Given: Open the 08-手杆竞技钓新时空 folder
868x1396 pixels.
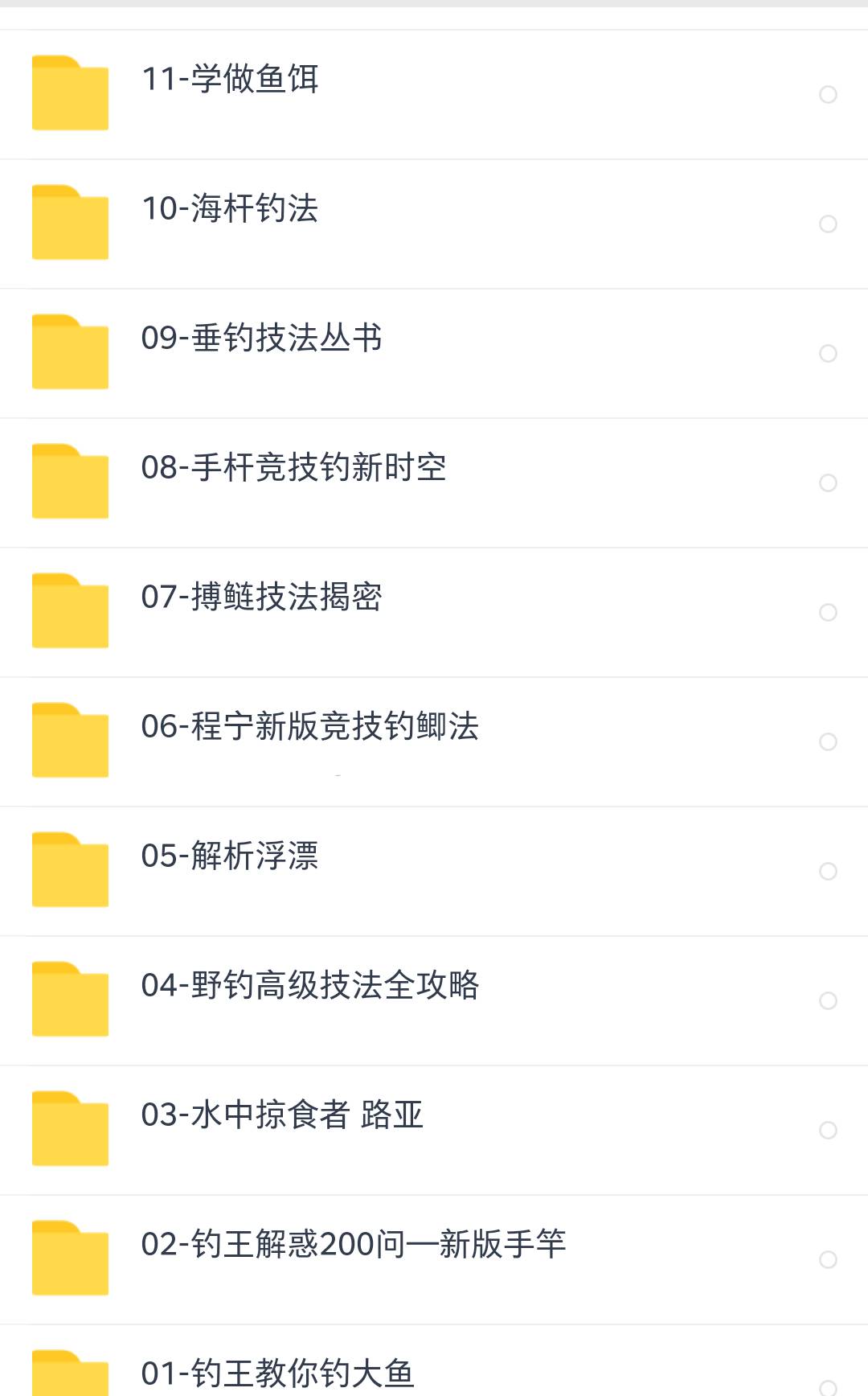Looking at the screenshot, I should [294, 469].
